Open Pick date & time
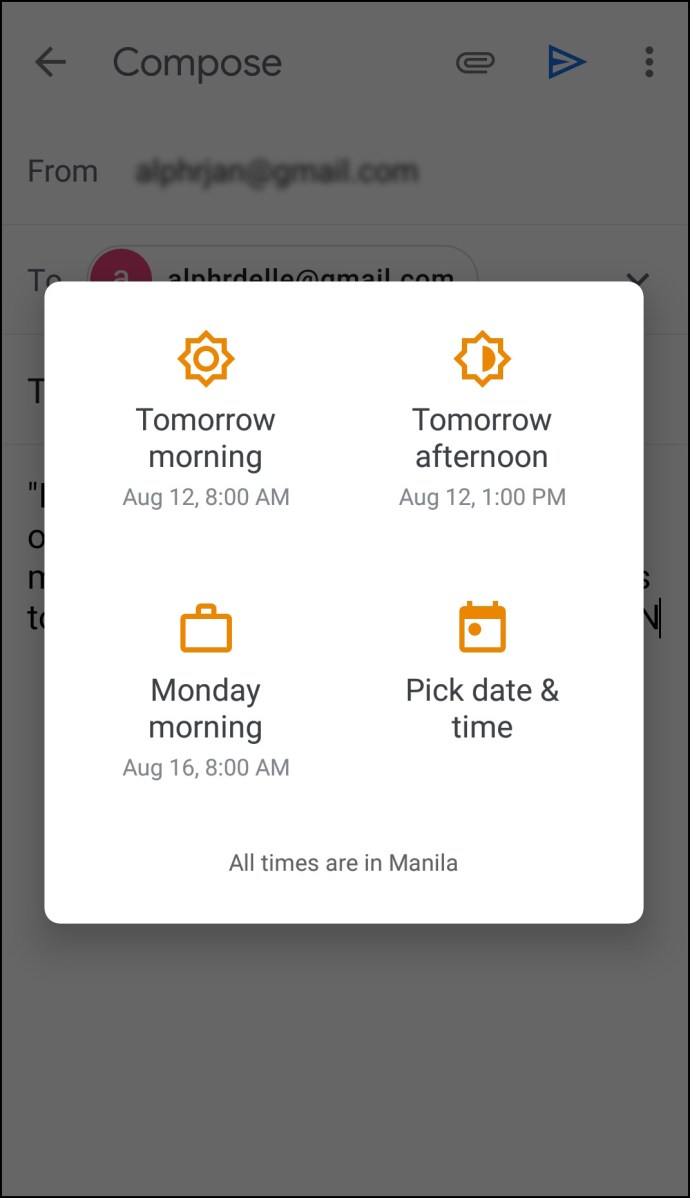Screen dimensions: 690x1198 (x=481, y=672)
